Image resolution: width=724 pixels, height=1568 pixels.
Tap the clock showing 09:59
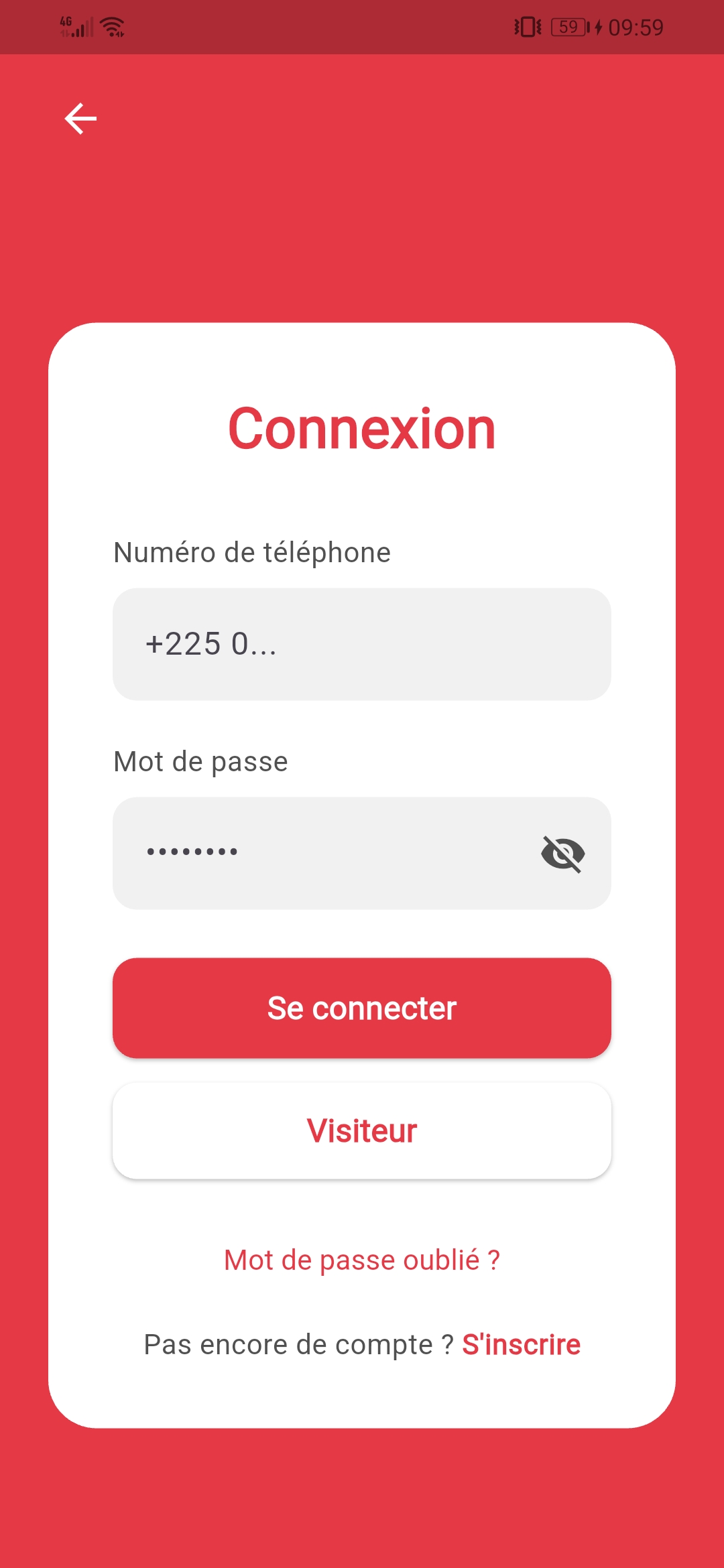pos(636,27)
